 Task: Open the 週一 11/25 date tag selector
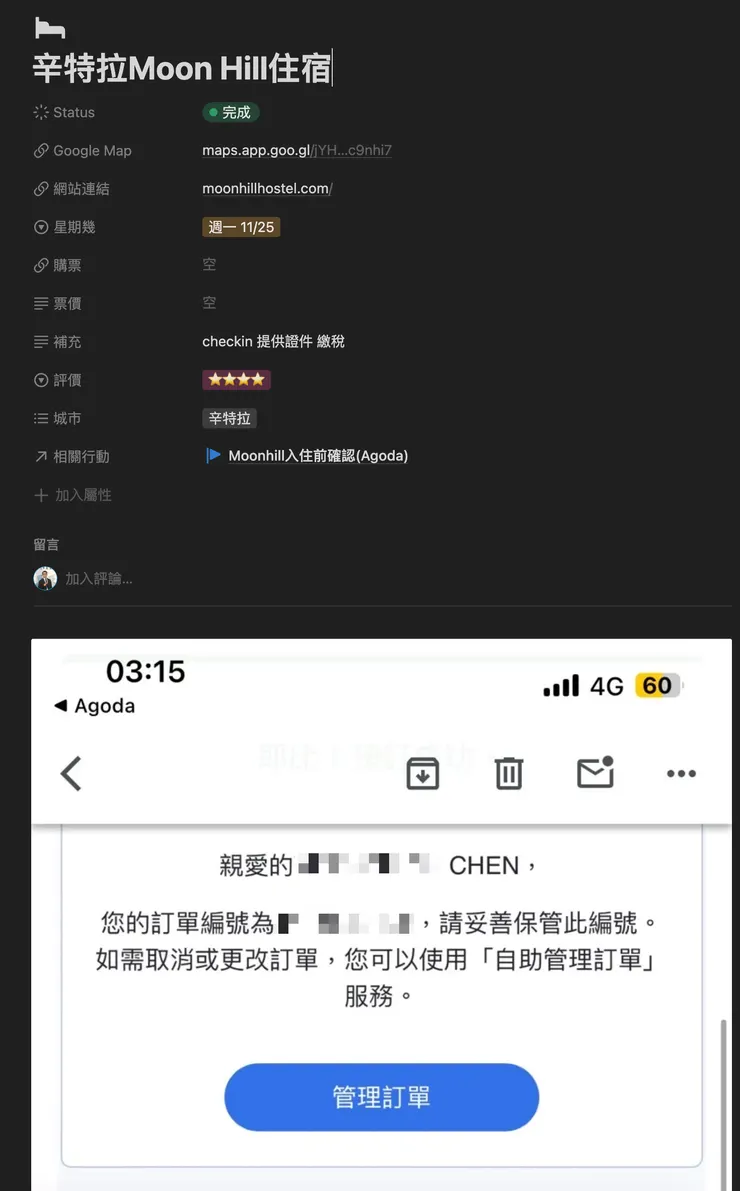[x=240, y=227]
